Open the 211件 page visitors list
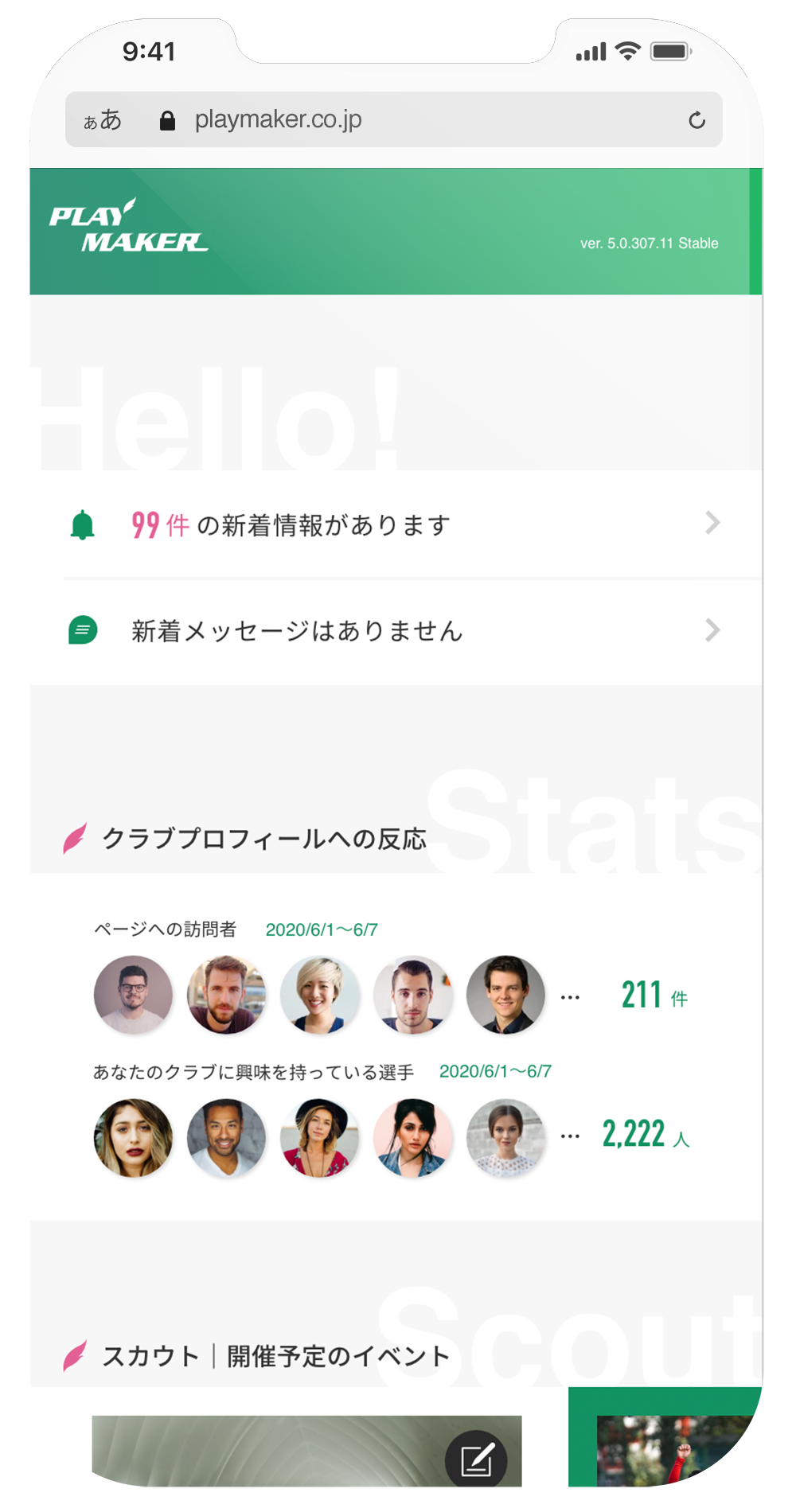 pyautogui.click(x=653, y=996)
